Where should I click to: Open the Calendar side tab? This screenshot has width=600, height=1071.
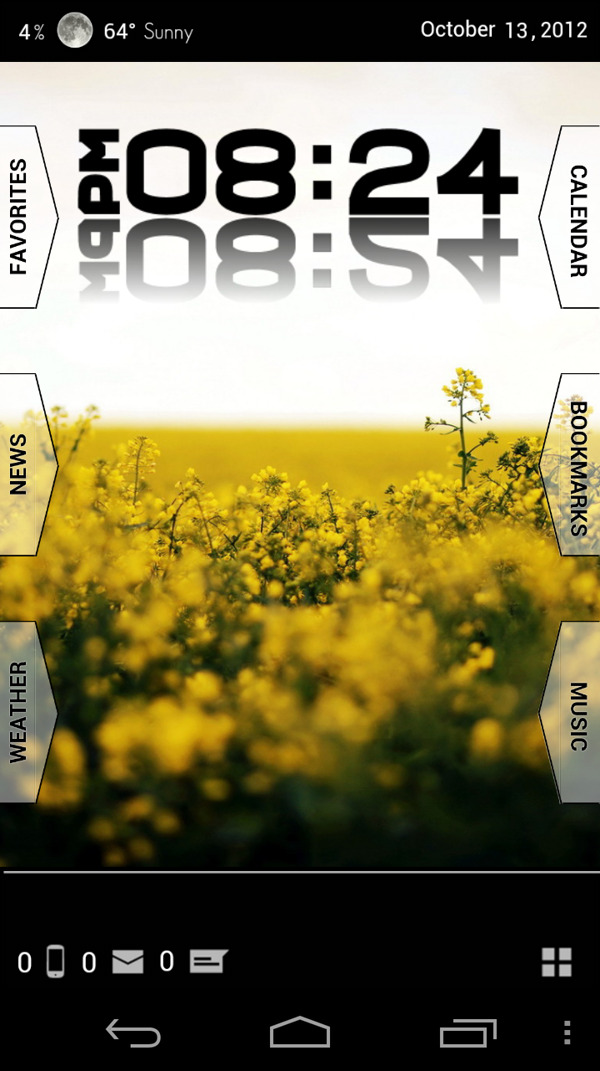[x=574, y=218]
